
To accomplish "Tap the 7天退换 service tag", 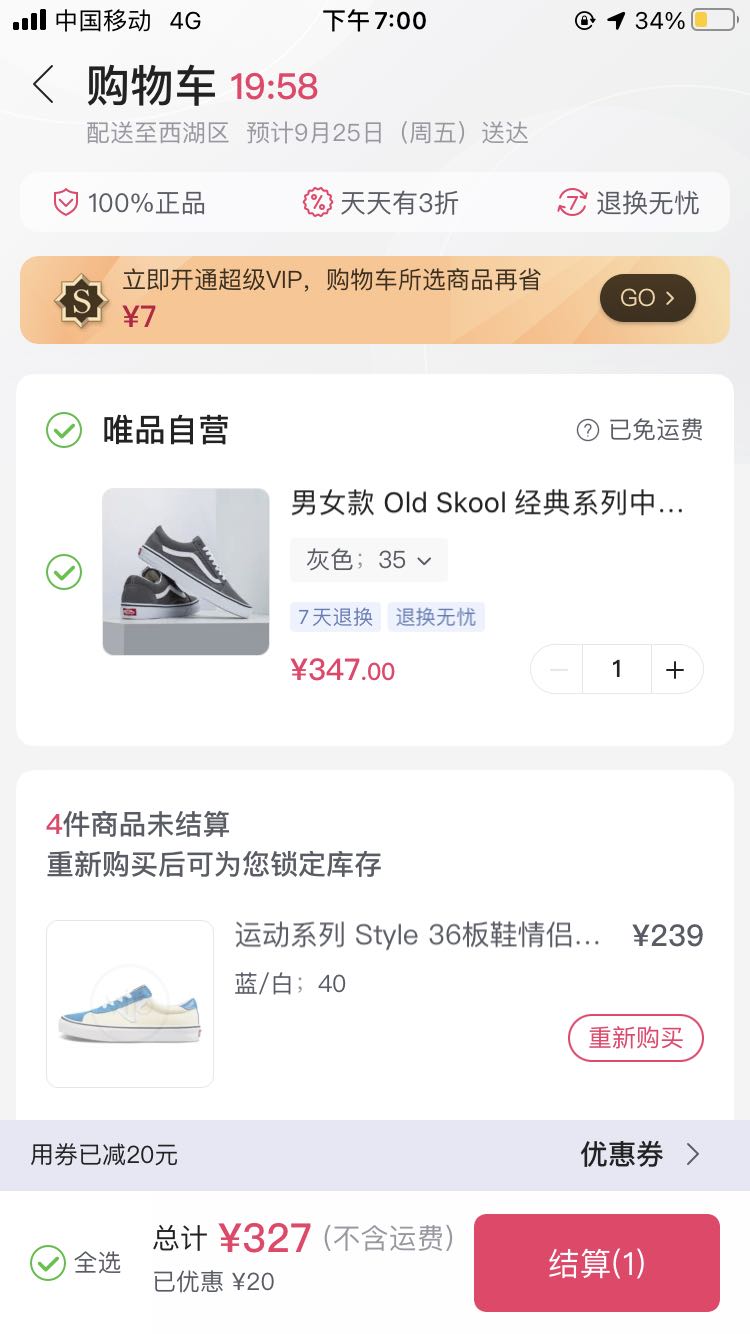I will tap(335, 617).
